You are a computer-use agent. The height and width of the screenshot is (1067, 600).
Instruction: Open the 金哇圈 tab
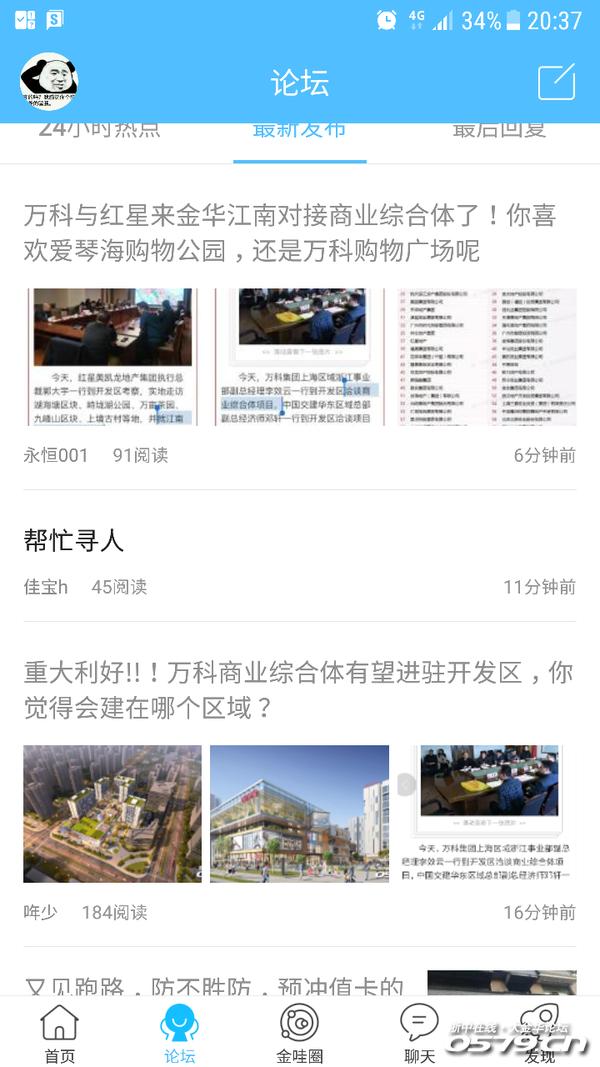[299, 1034]
